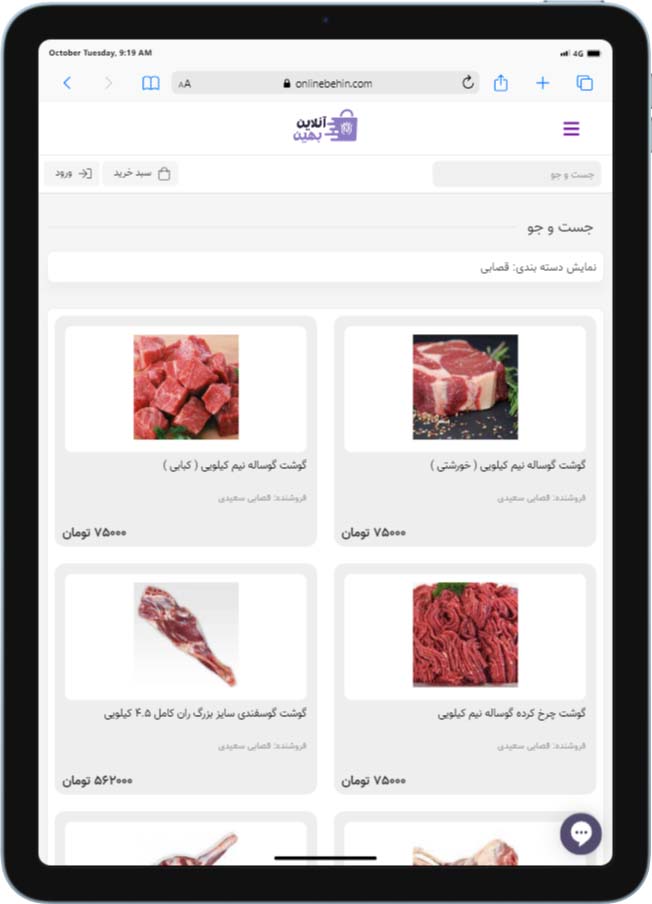
Task: Tap the onlinebehin.com address bar
Action: pos(328,84)
